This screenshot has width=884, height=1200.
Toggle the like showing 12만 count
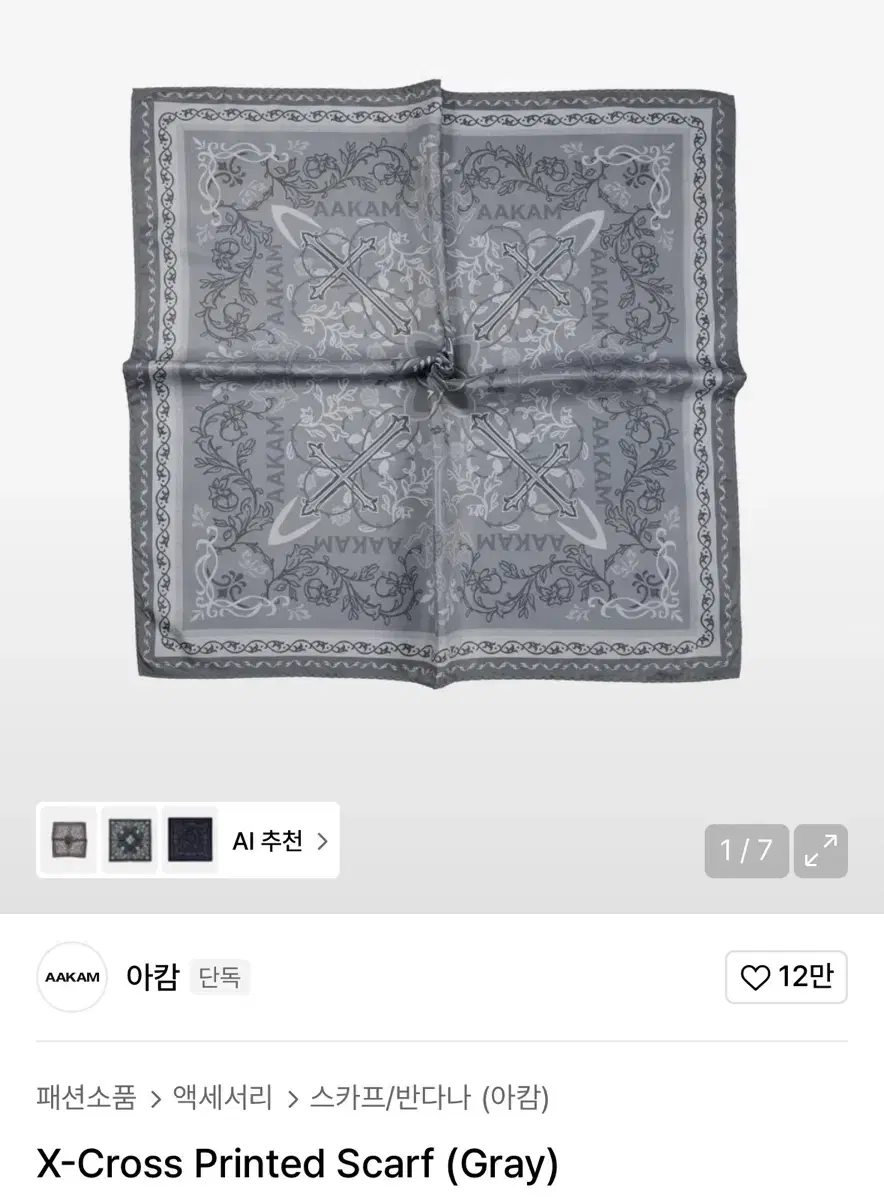(x=786, y=977)
